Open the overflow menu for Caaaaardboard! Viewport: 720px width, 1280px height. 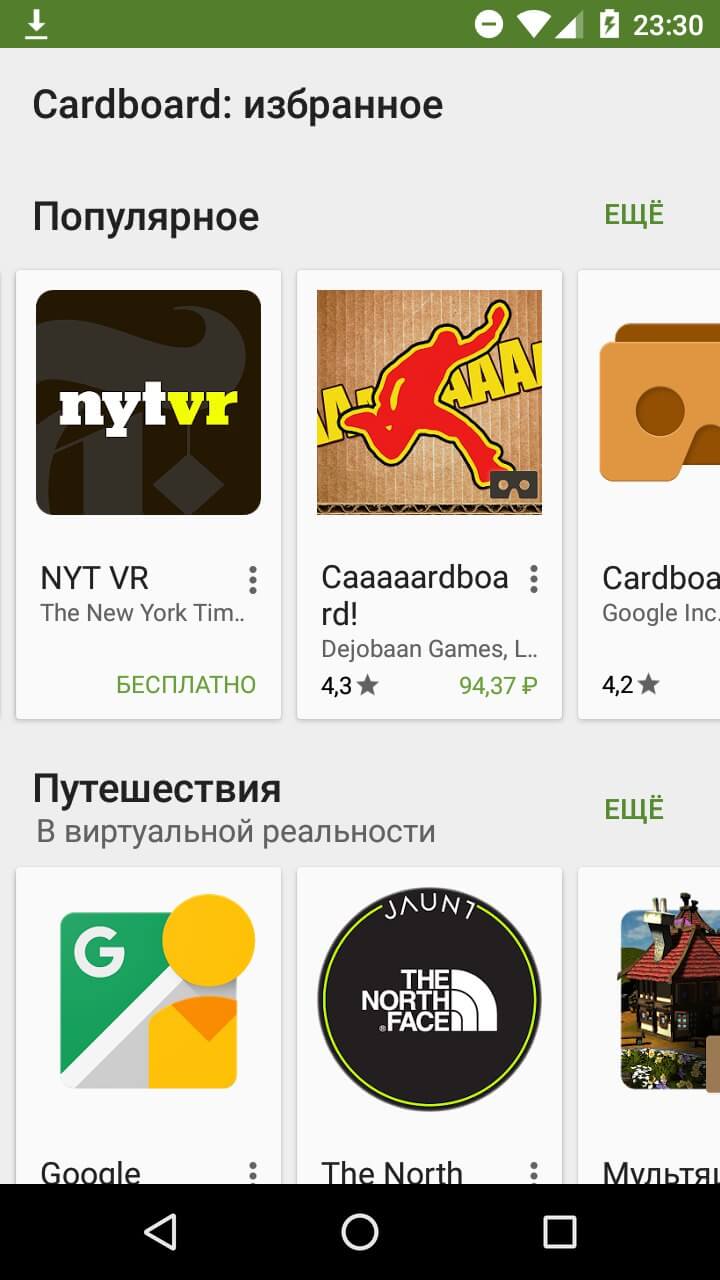(535, 579)
